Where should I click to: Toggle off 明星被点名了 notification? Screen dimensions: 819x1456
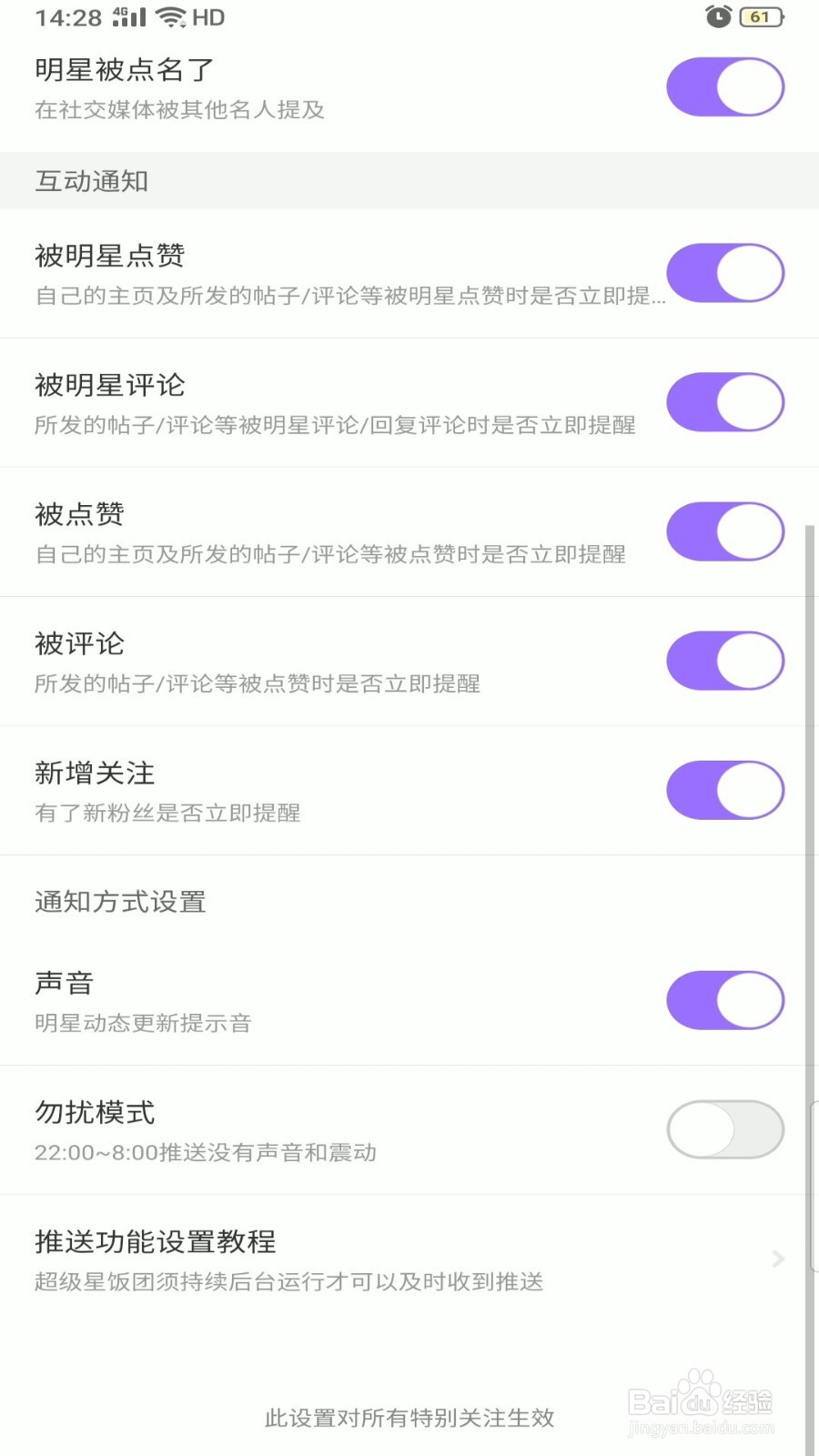point(725,87)
